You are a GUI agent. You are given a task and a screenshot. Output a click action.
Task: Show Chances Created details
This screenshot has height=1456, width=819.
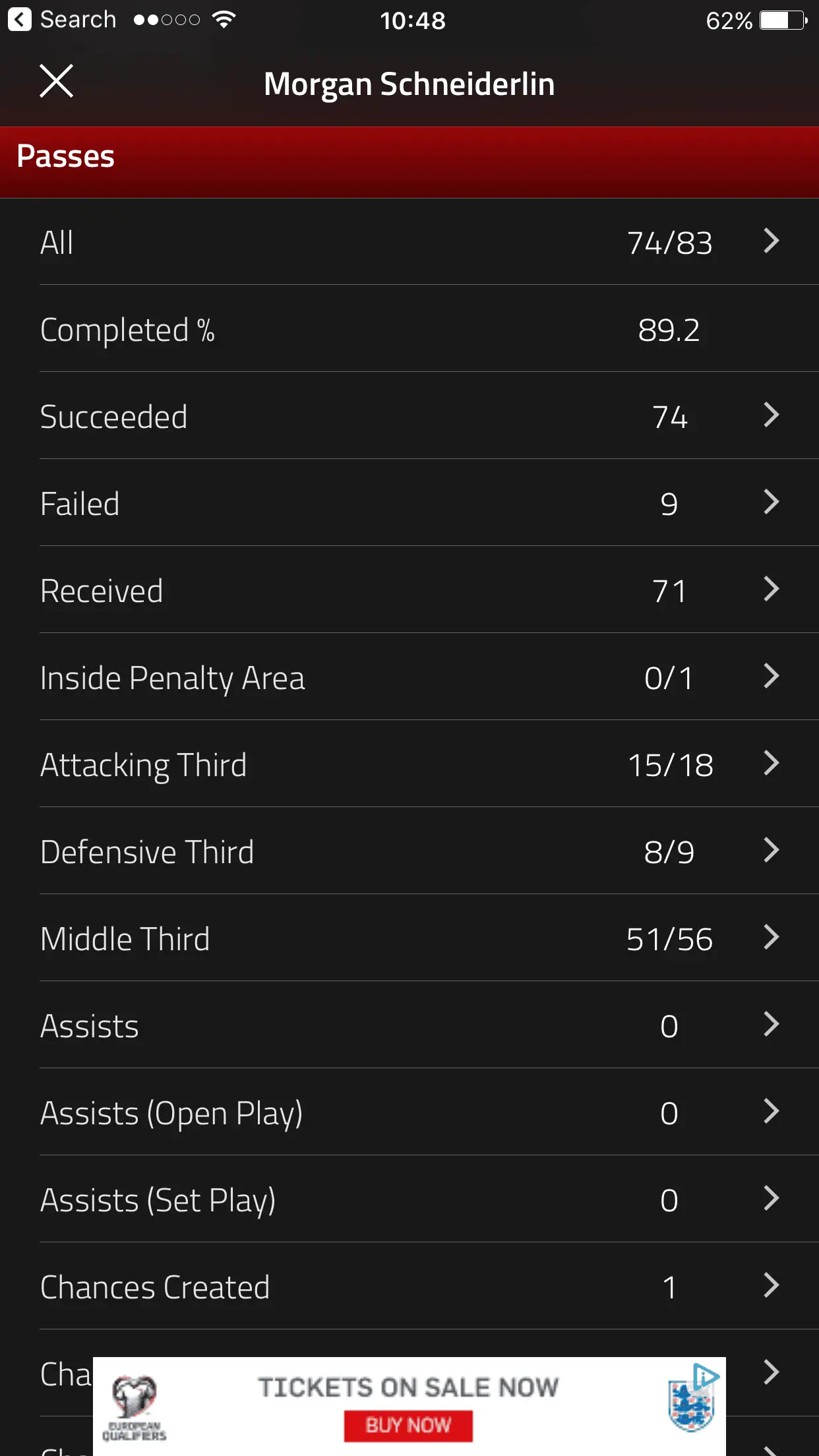point(409,1287)
